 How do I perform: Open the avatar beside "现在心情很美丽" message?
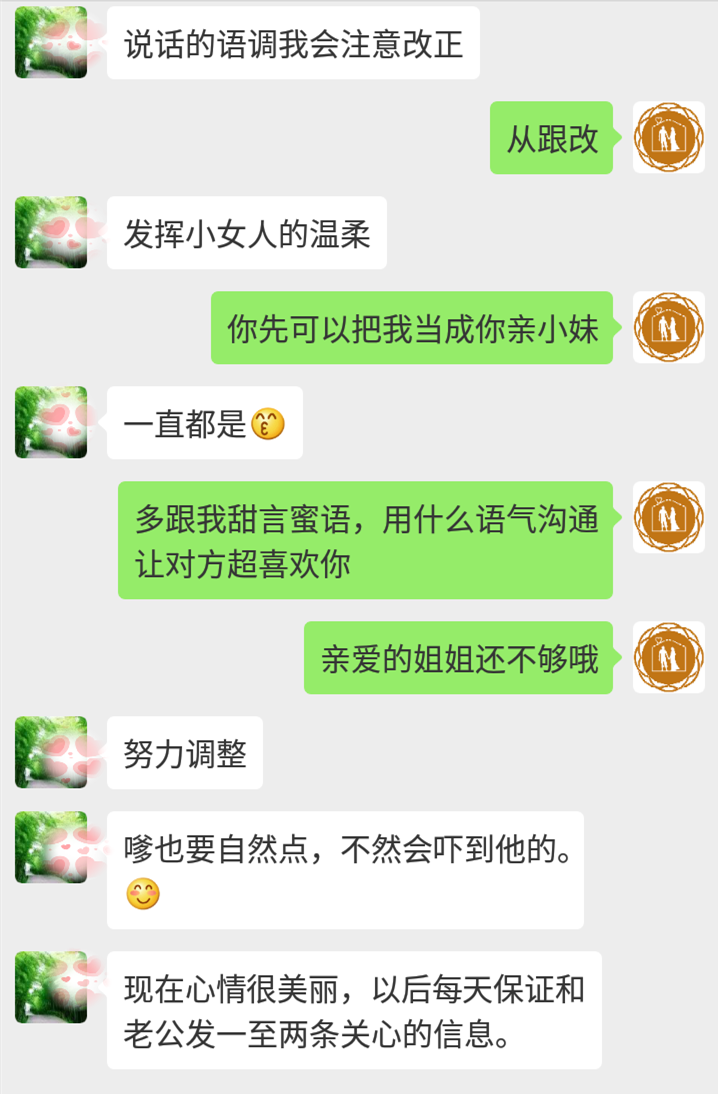(51, 987)
